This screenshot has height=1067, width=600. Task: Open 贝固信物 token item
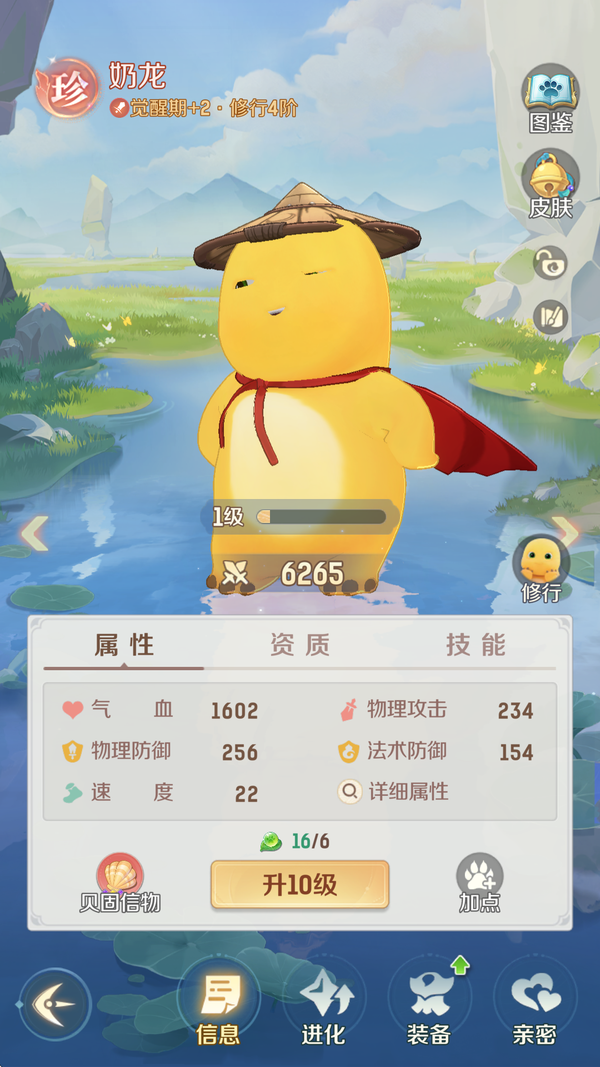(x=120, y=882)
